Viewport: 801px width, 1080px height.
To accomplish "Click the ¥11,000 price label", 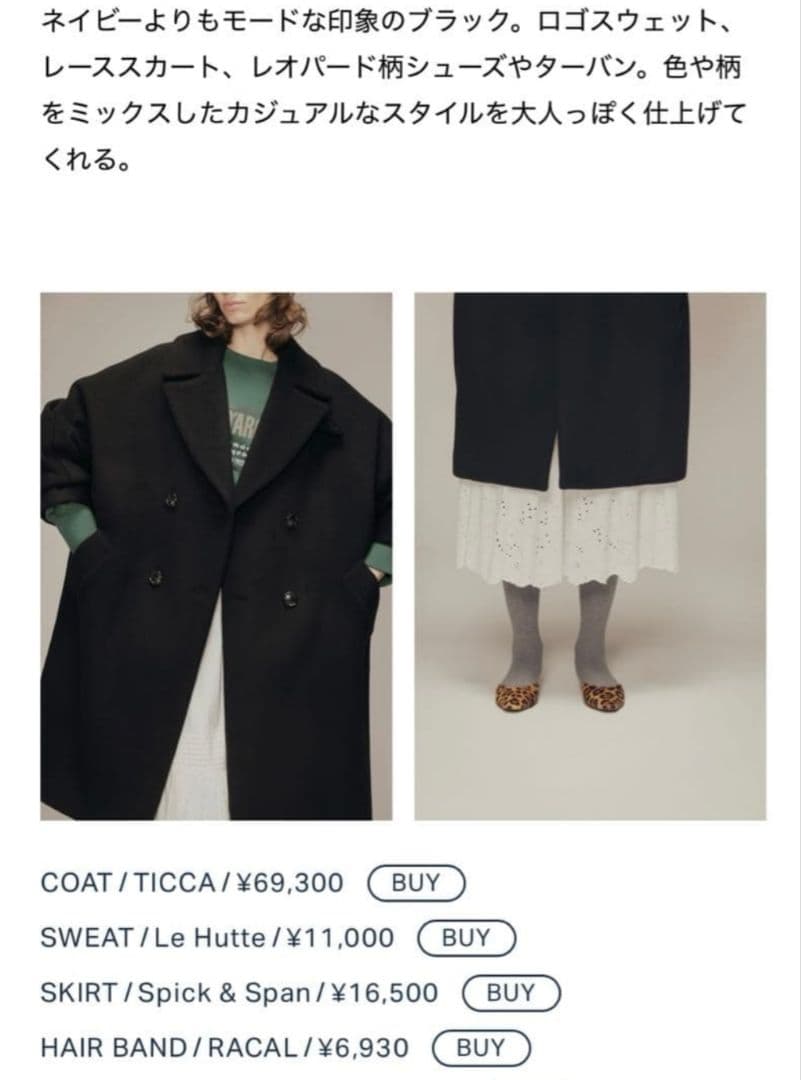I will (340, 938).
